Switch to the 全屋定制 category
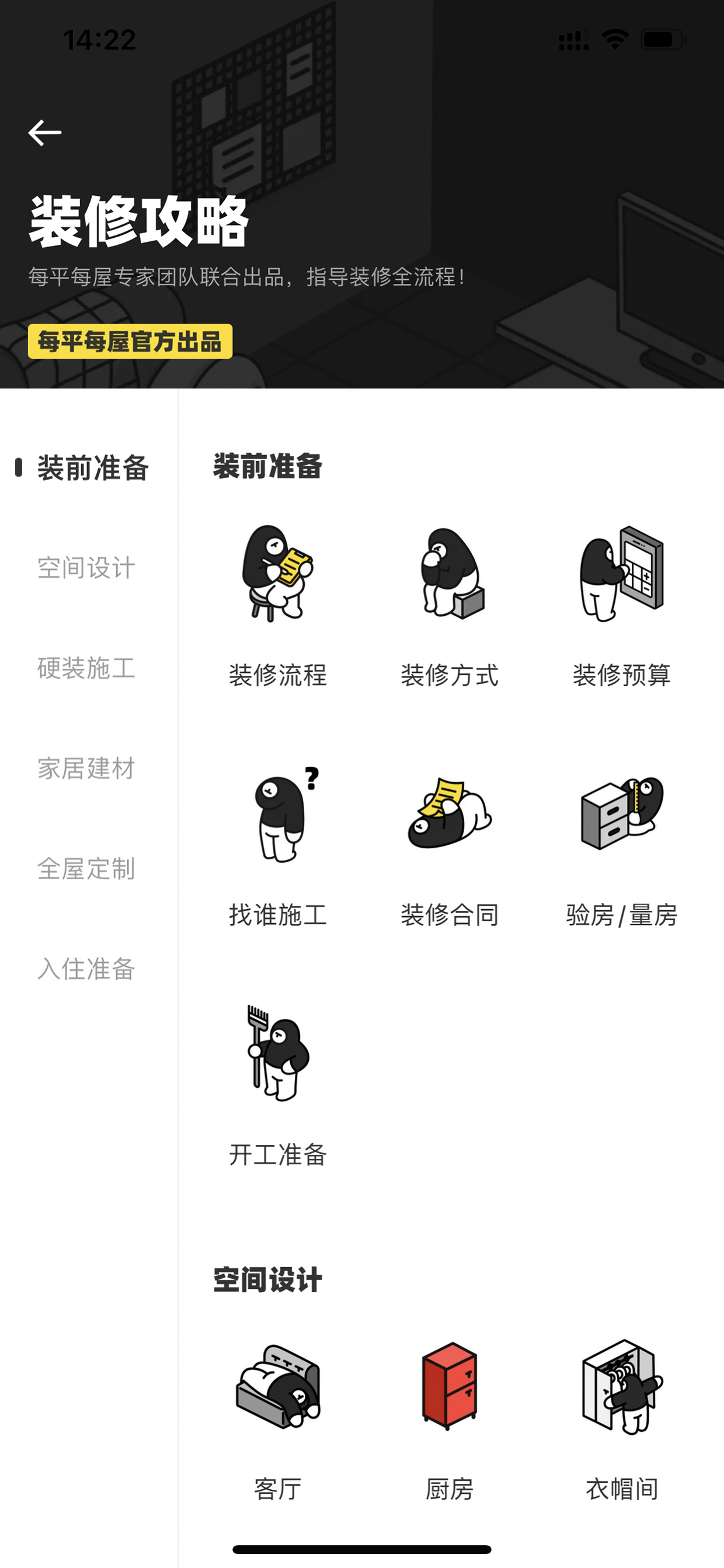724x1568 pixels. [86, 869]
